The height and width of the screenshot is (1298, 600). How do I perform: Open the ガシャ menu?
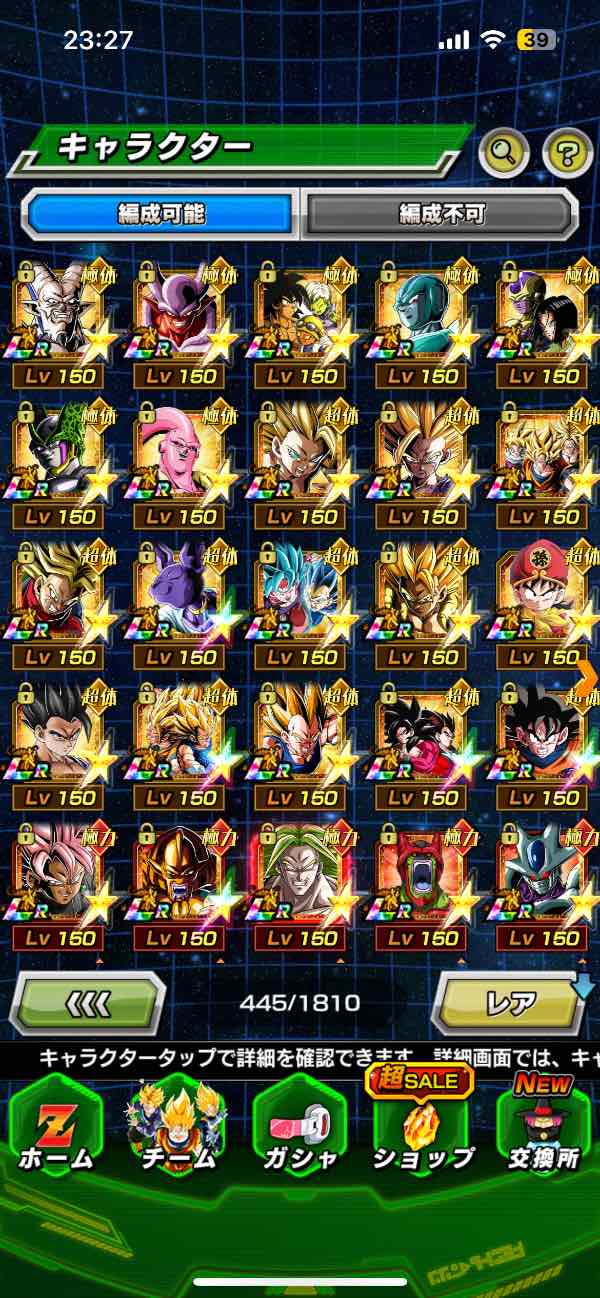[x=299, y=1130]
